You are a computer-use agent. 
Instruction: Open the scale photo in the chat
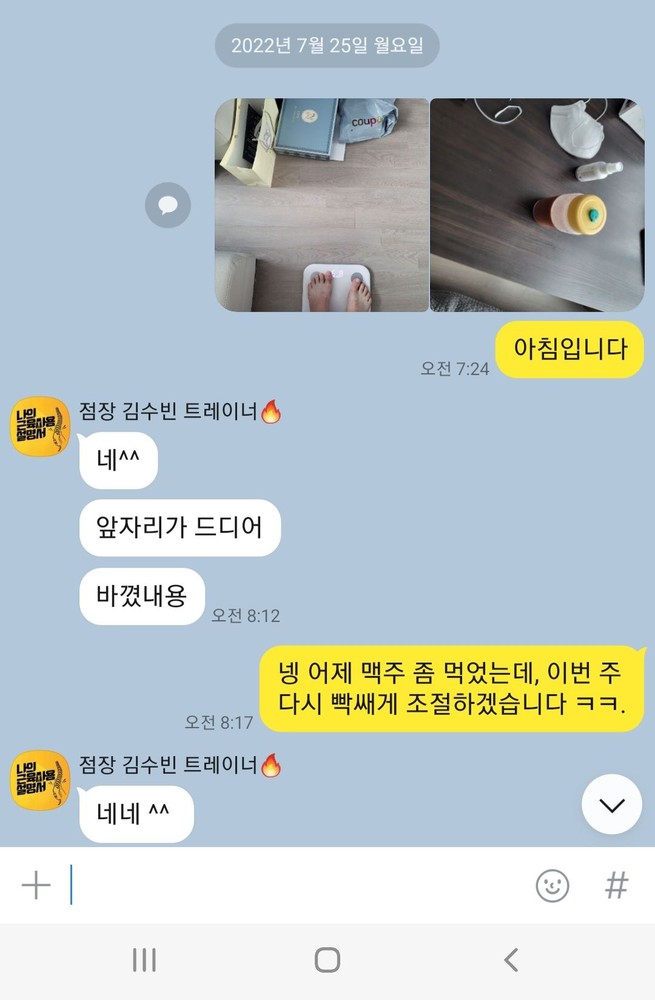321,205
